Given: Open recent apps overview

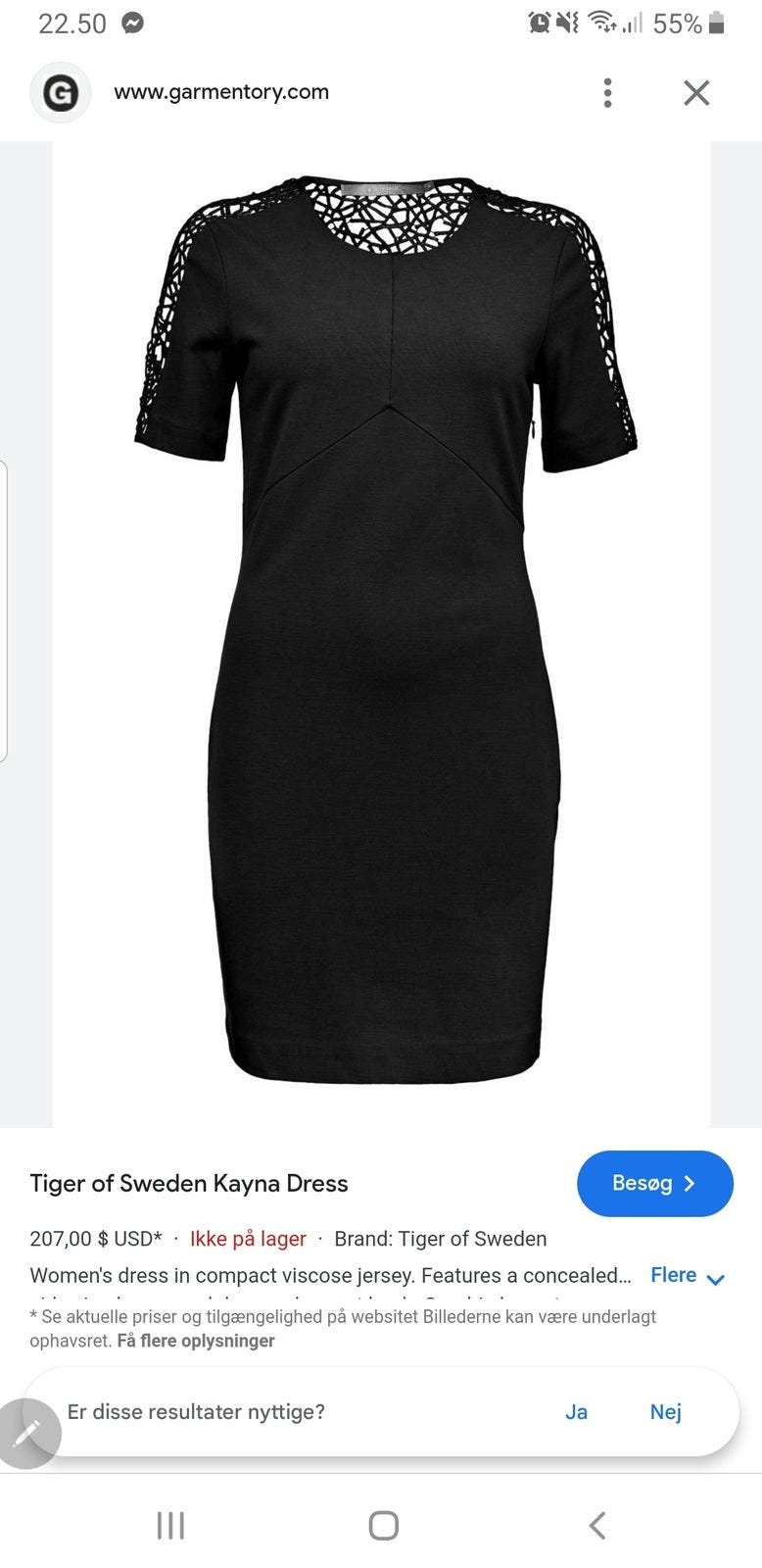Looking at the screenshot, I should (170, 1525).
